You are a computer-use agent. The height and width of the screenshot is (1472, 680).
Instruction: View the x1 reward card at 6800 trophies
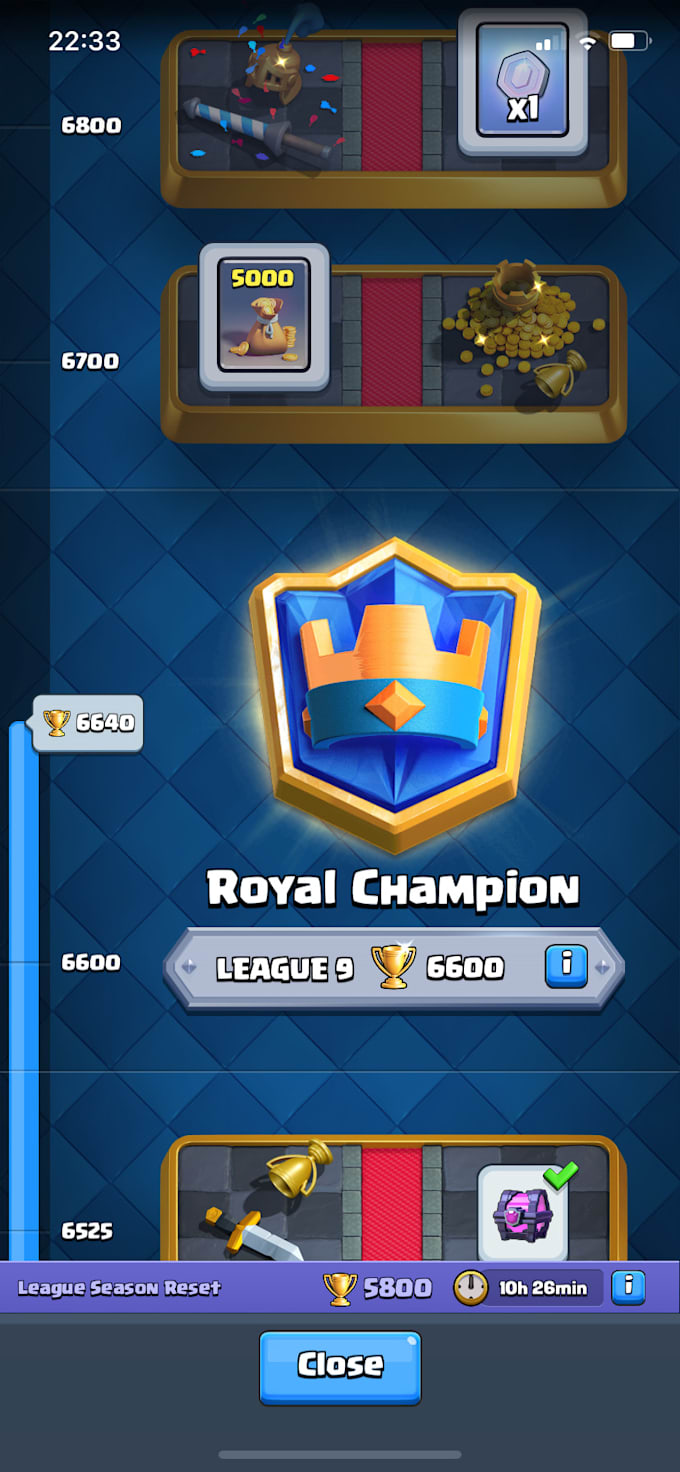[523, 82]
